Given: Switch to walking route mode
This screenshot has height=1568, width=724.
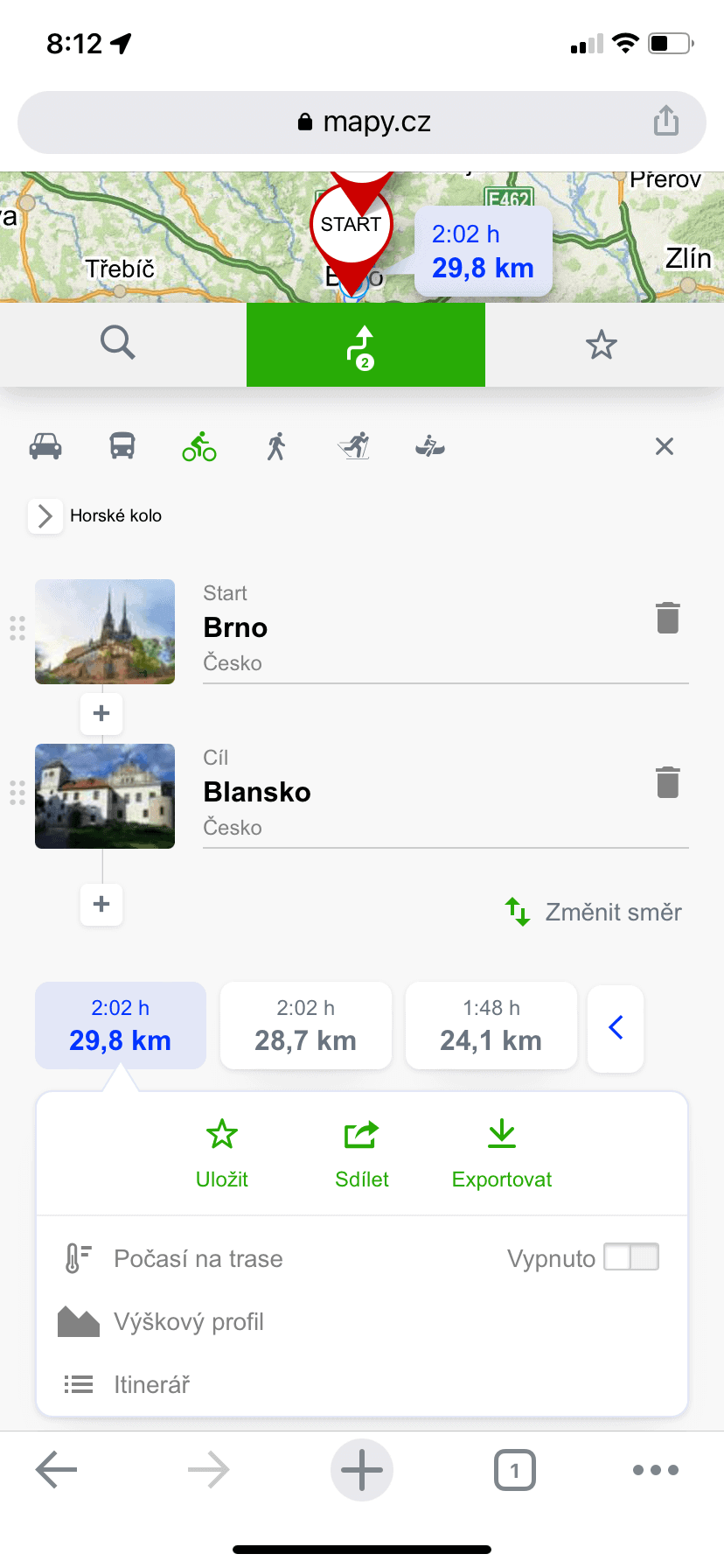Looking at the screenshot, I should (x=275, y=446).
